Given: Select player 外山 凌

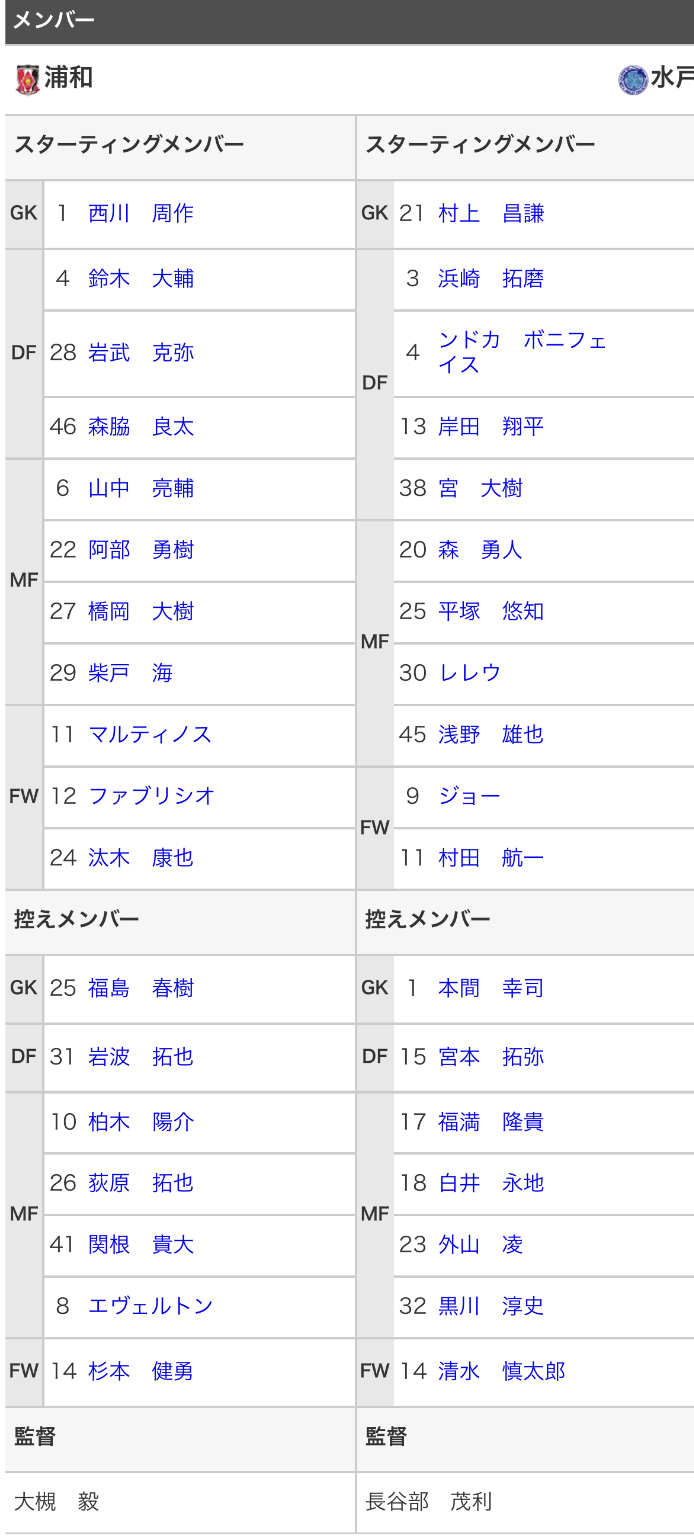Looking at the screenshot, I should (x=480, y=1245).
